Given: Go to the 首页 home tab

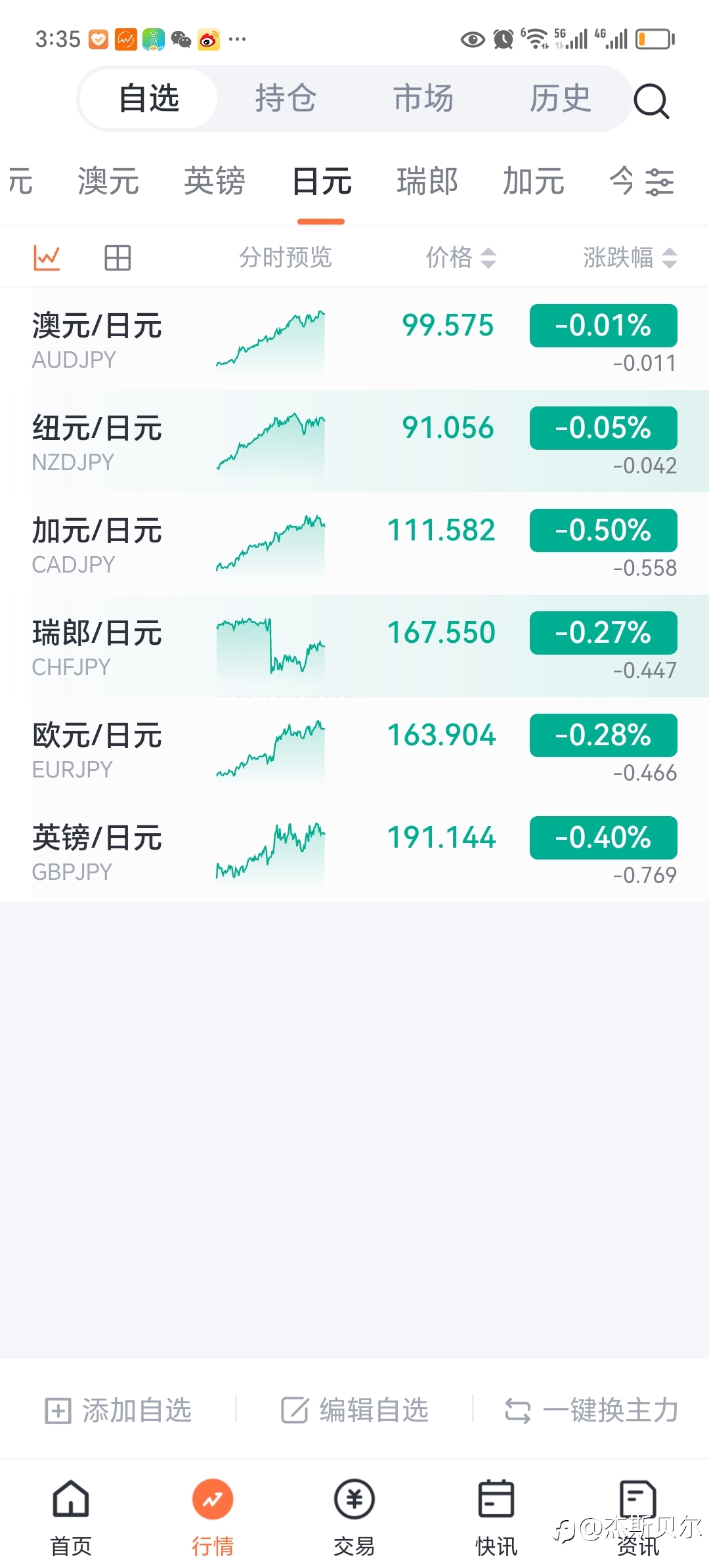Looking at the screenshot, I should pos(71,1518).
